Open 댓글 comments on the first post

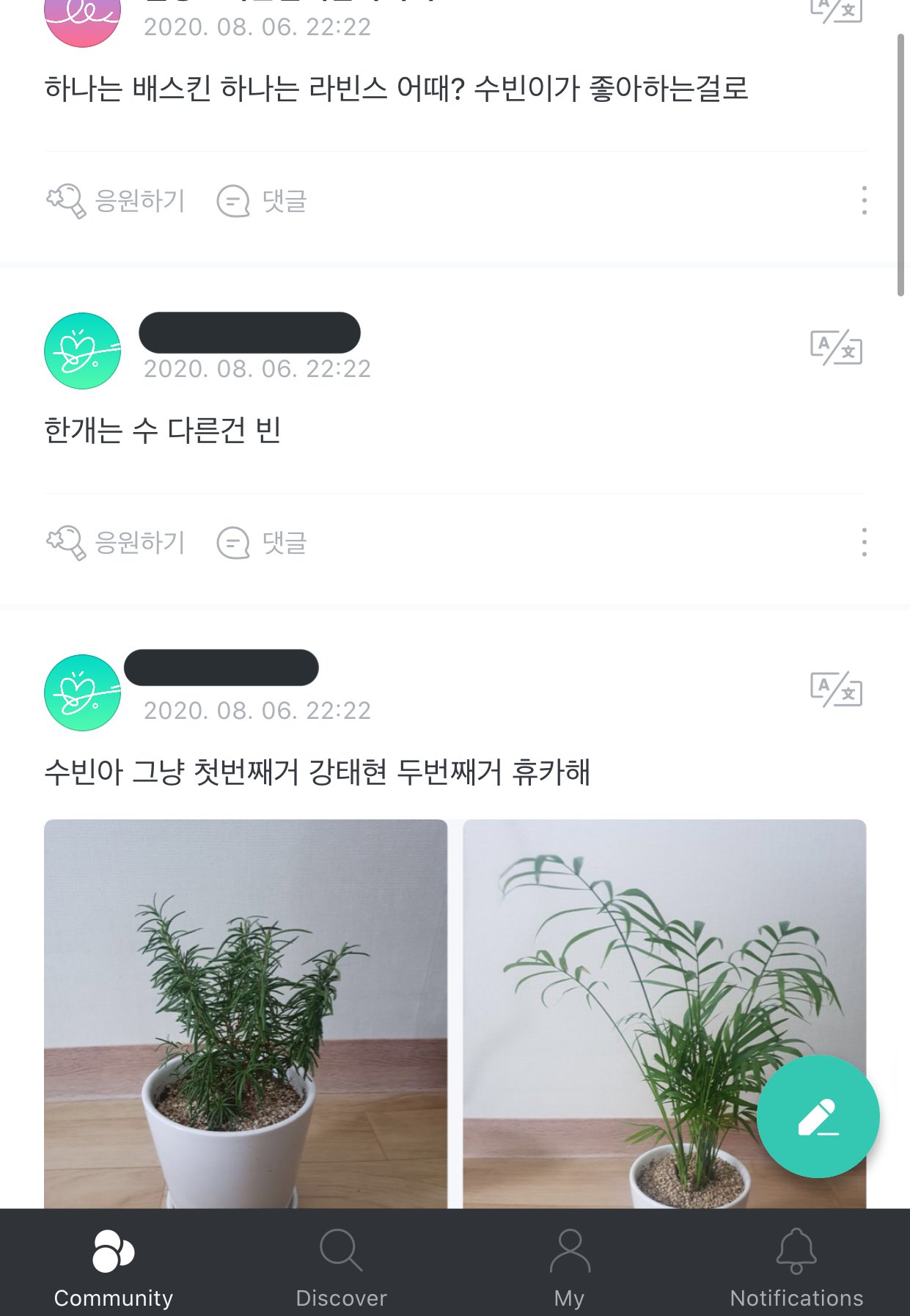click(284, 200)
